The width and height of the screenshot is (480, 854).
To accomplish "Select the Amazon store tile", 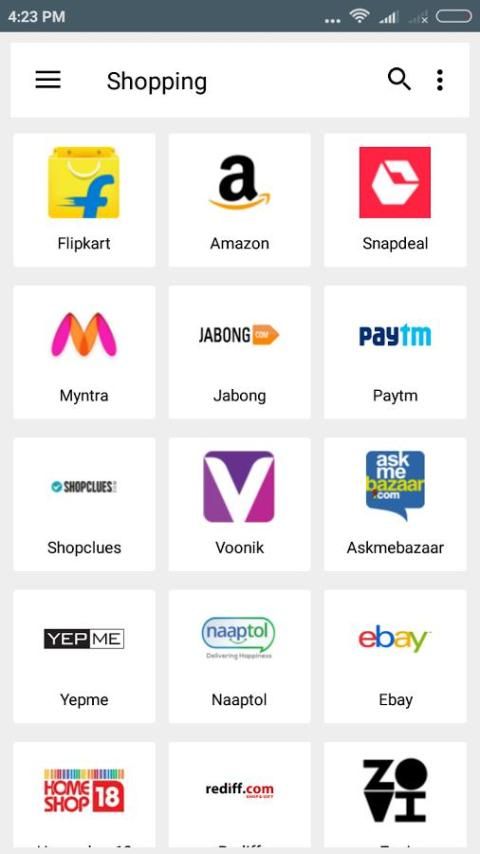I will [240, 200].
